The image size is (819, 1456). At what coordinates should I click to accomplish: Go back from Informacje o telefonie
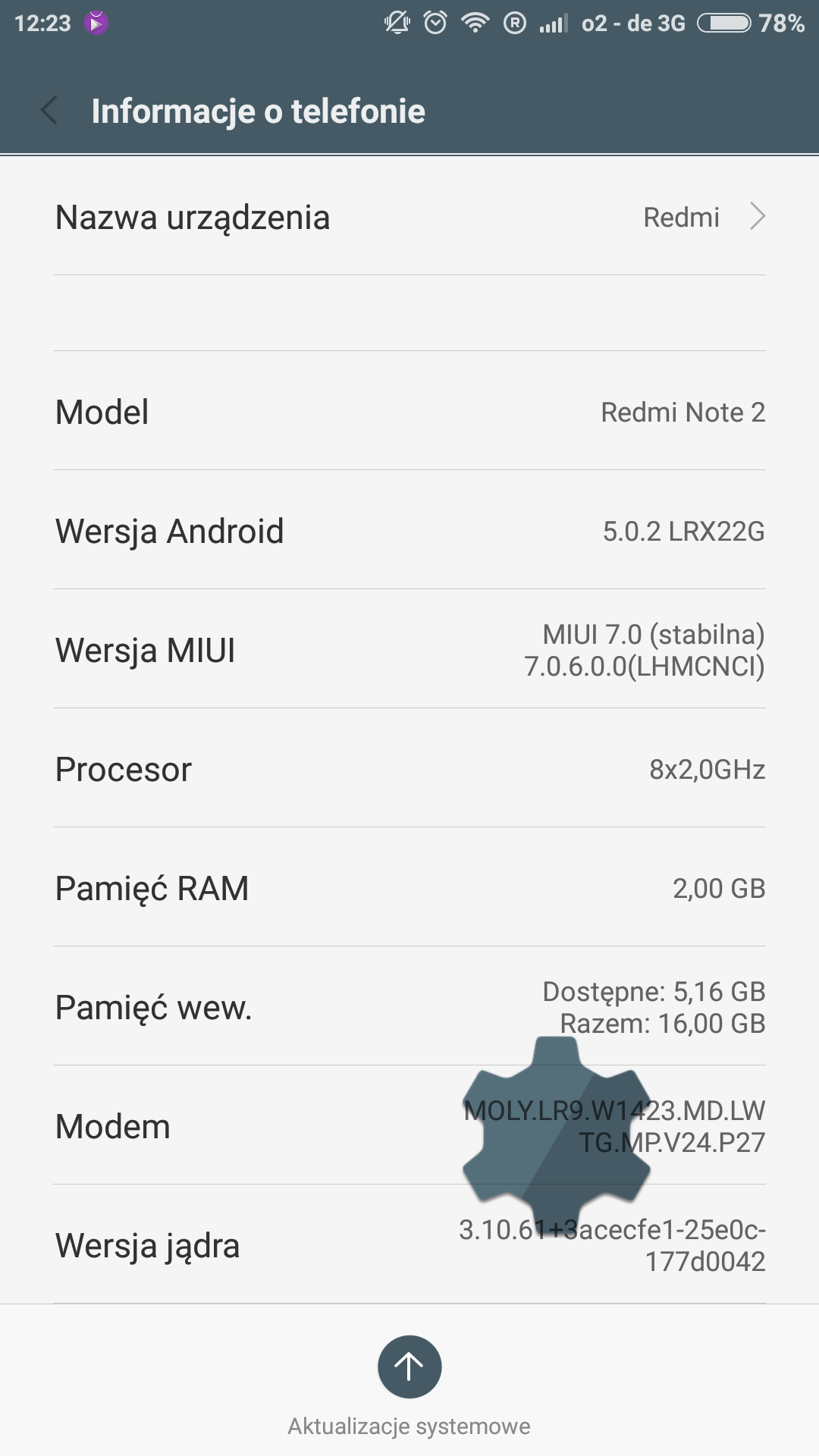pos(50,111)
